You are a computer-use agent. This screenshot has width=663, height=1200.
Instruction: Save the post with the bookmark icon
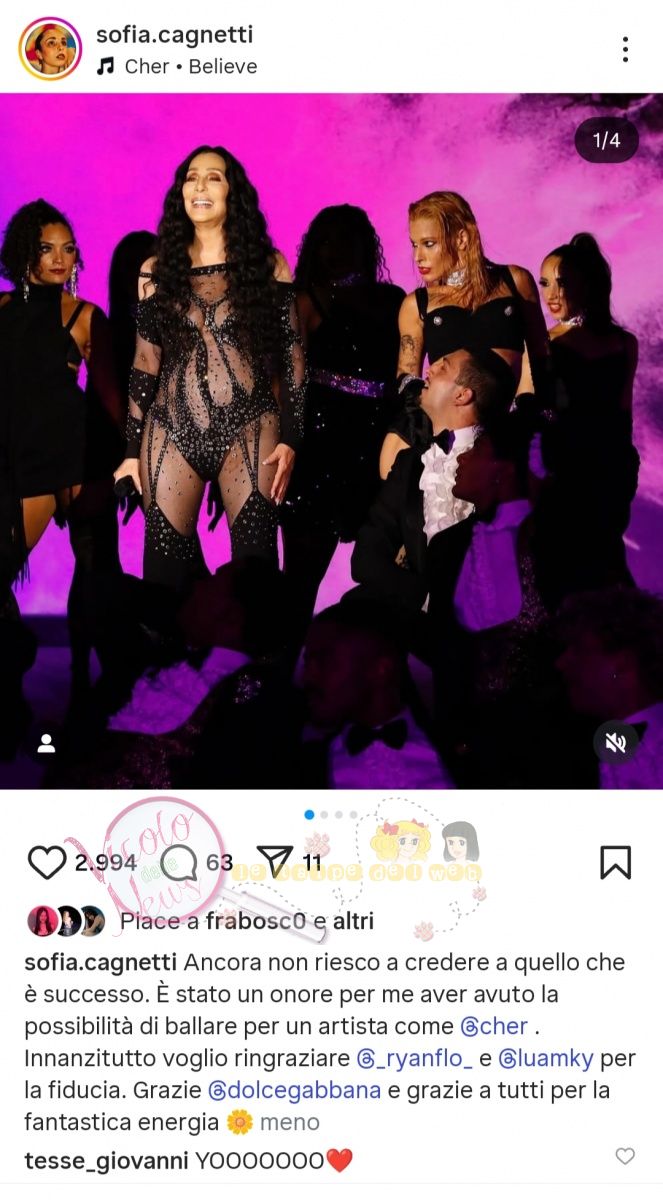coord(615,862)
